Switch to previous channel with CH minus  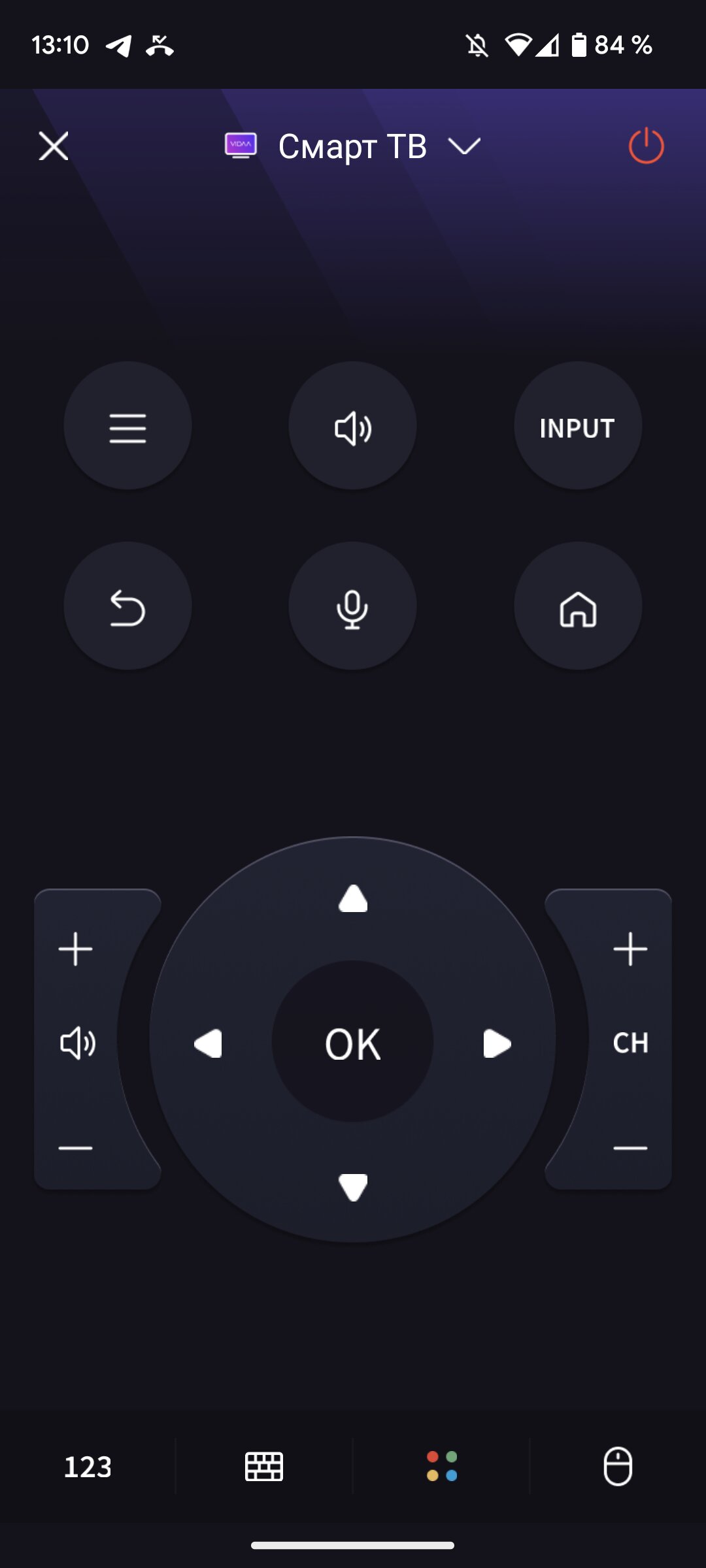[630, 1148]
